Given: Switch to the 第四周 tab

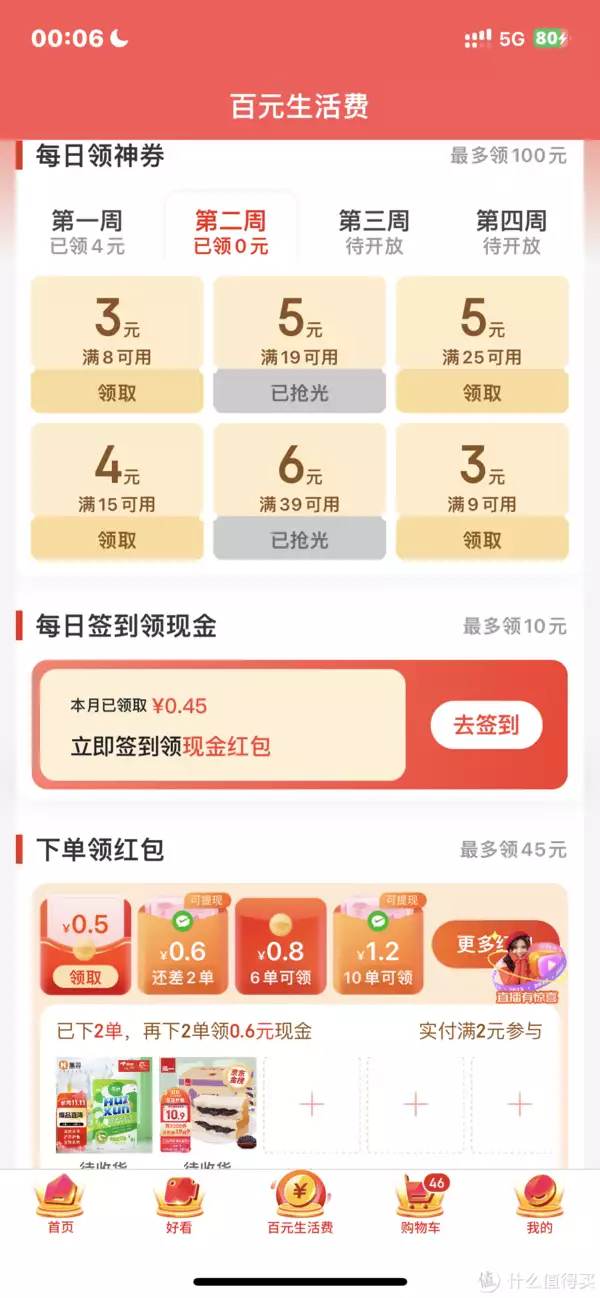Looking at the screenshot, I should point(511,231).
